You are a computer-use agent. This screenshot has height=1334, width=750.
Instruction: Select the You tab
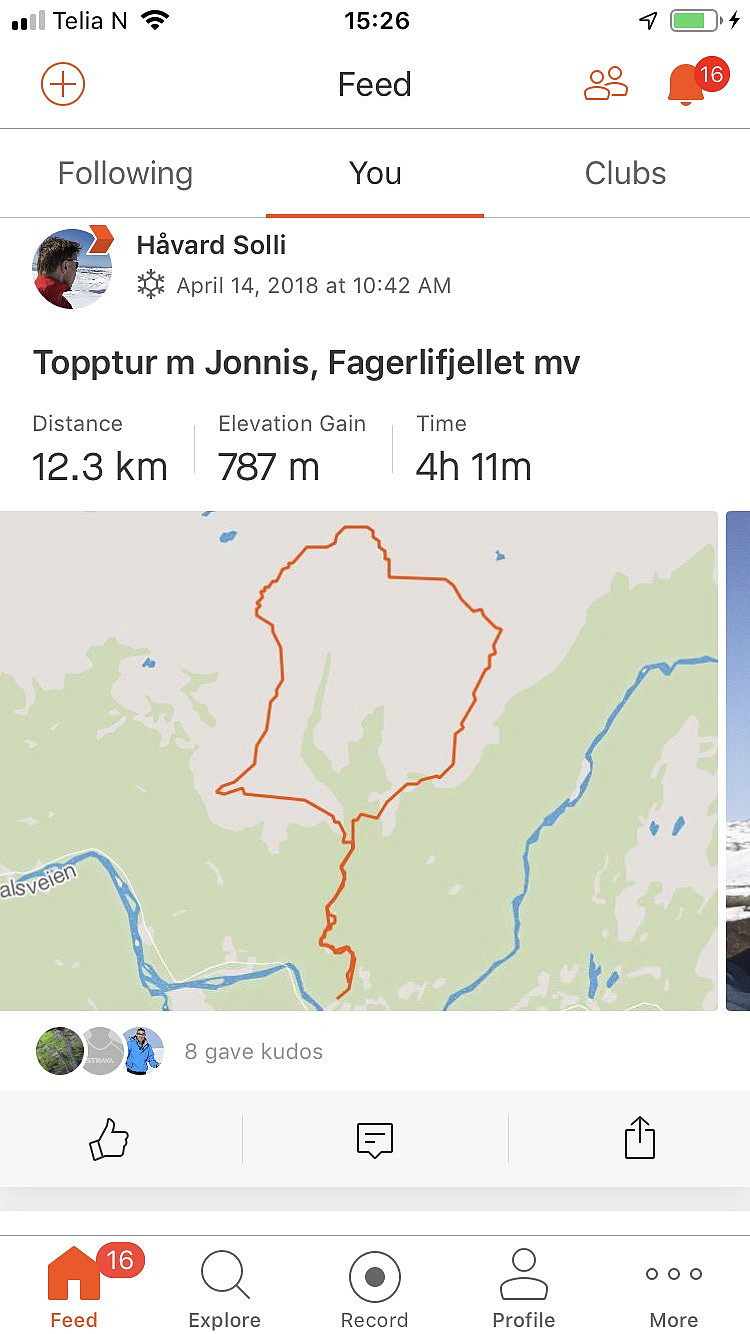point(375,173)
